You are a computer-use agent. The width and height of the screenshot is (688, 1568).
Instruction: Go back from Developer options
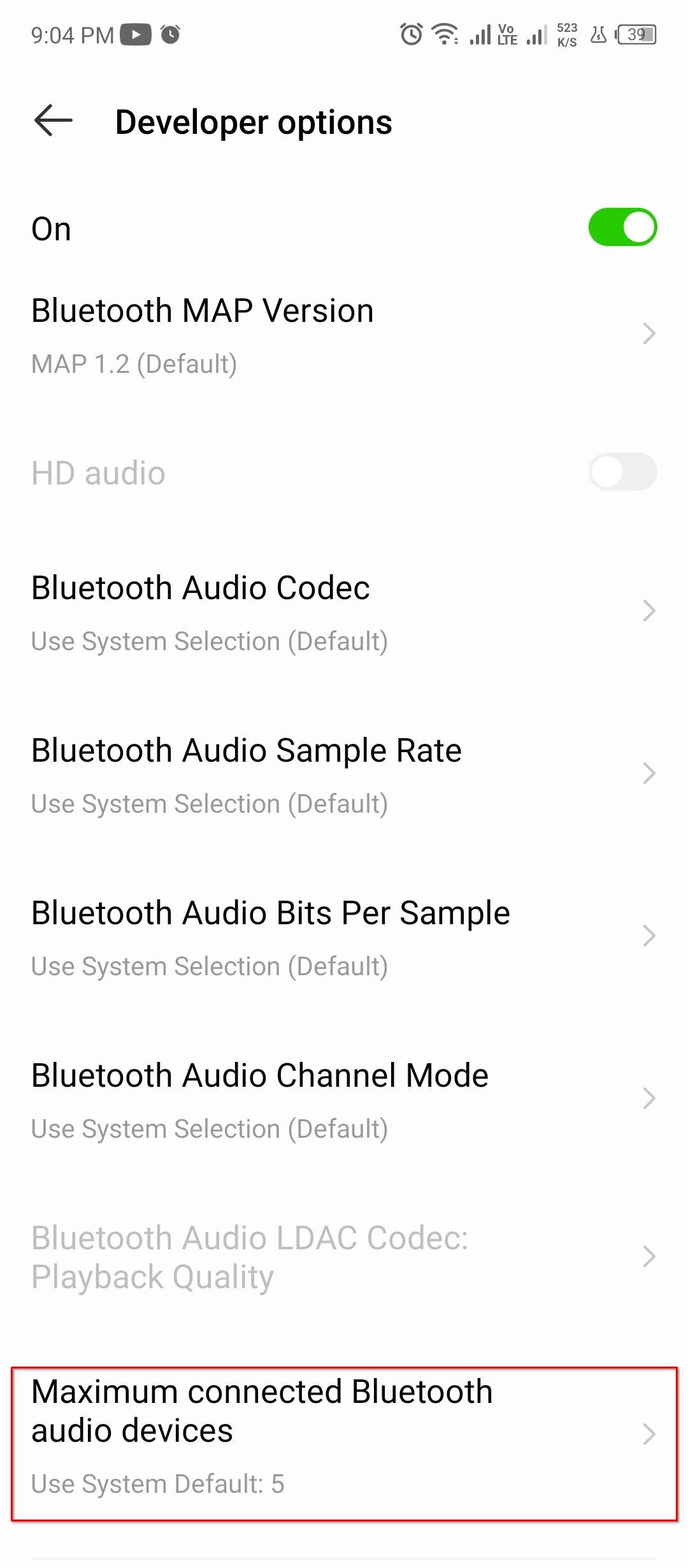[x=53, y=121]
